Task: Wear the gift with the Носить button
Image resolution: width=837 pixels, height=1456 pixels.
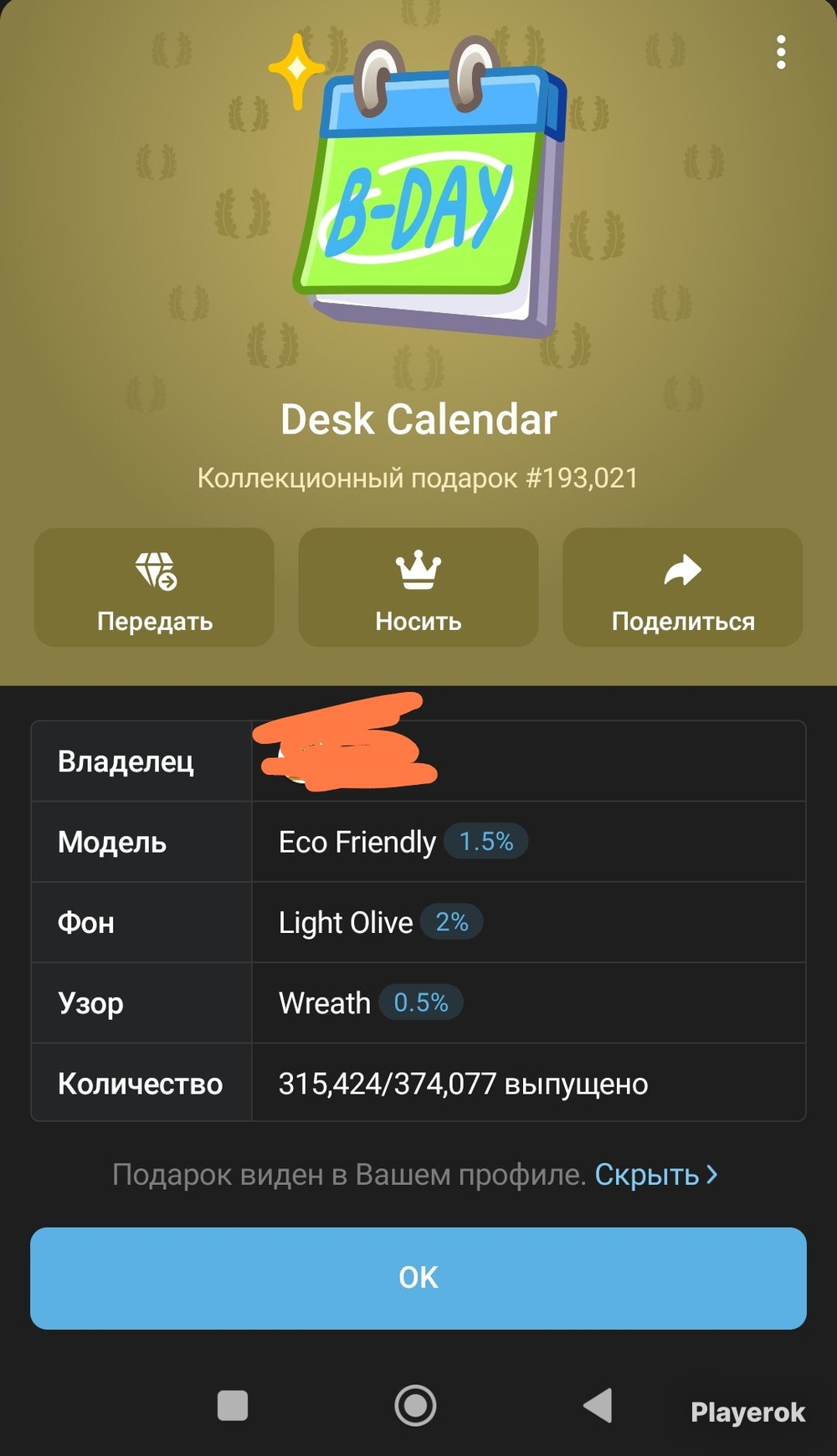Action: point(418,587)
